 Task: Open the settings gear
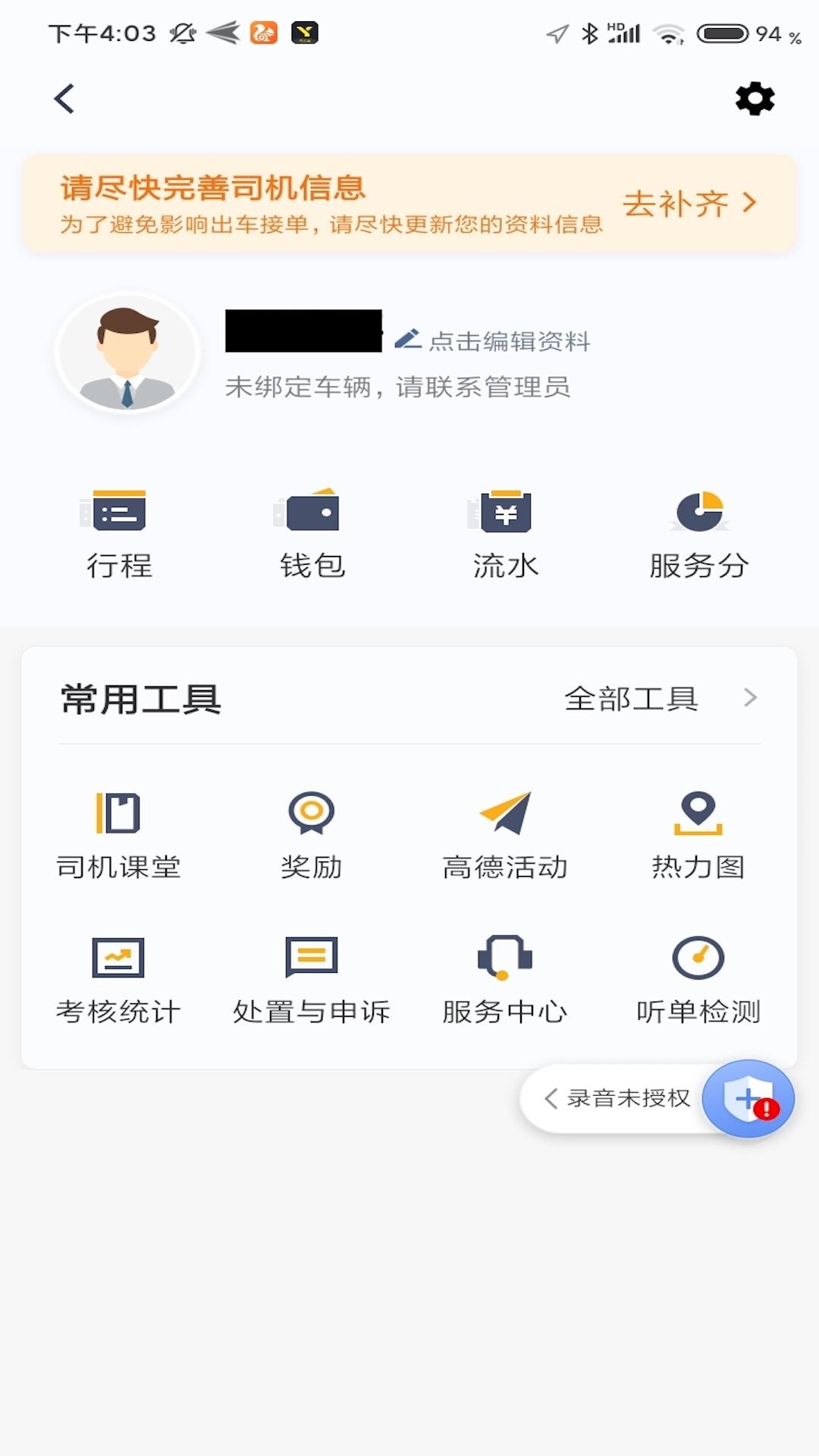coord(755,99)
